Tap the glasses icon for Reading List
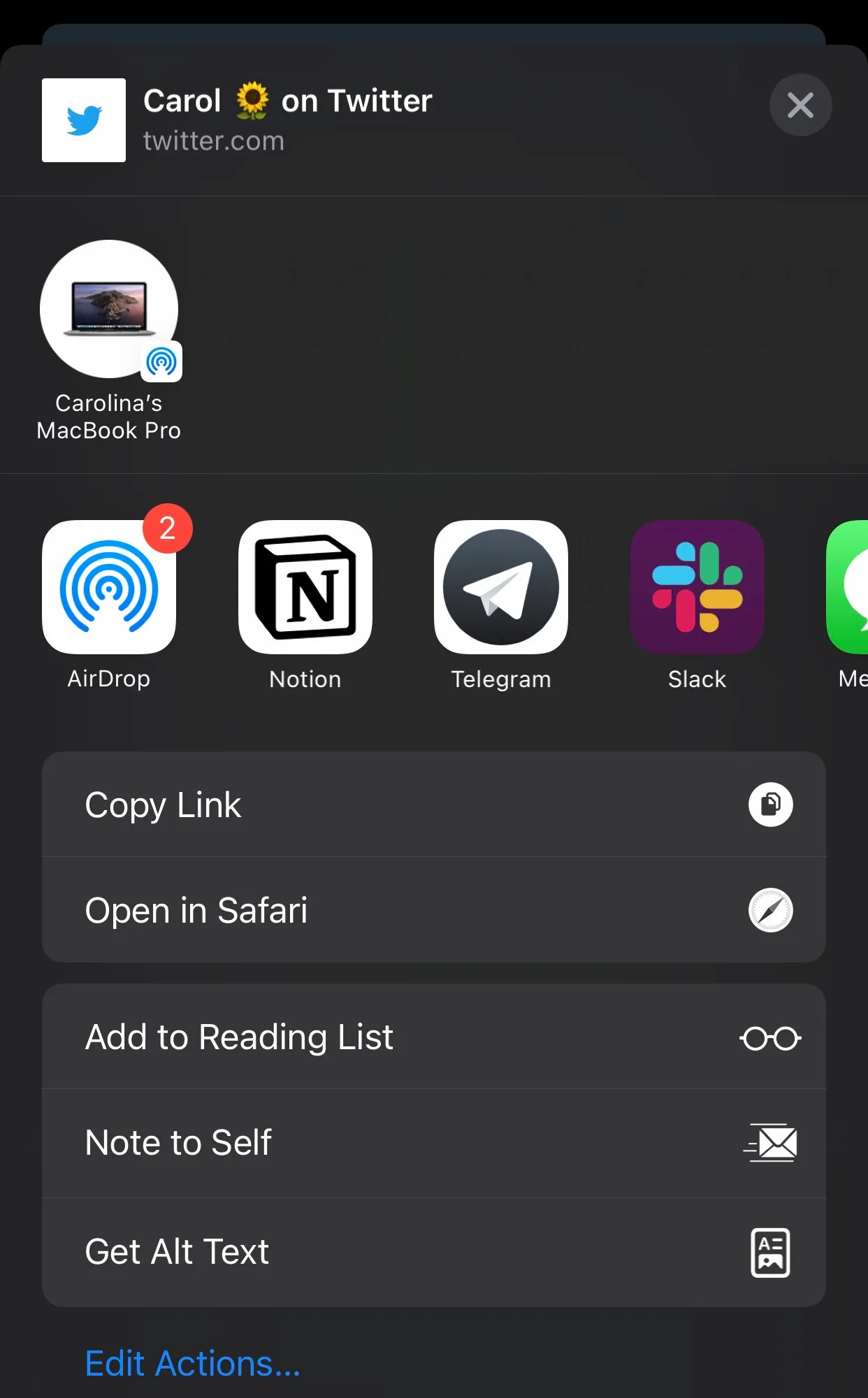 click(x=771, y=1037)
